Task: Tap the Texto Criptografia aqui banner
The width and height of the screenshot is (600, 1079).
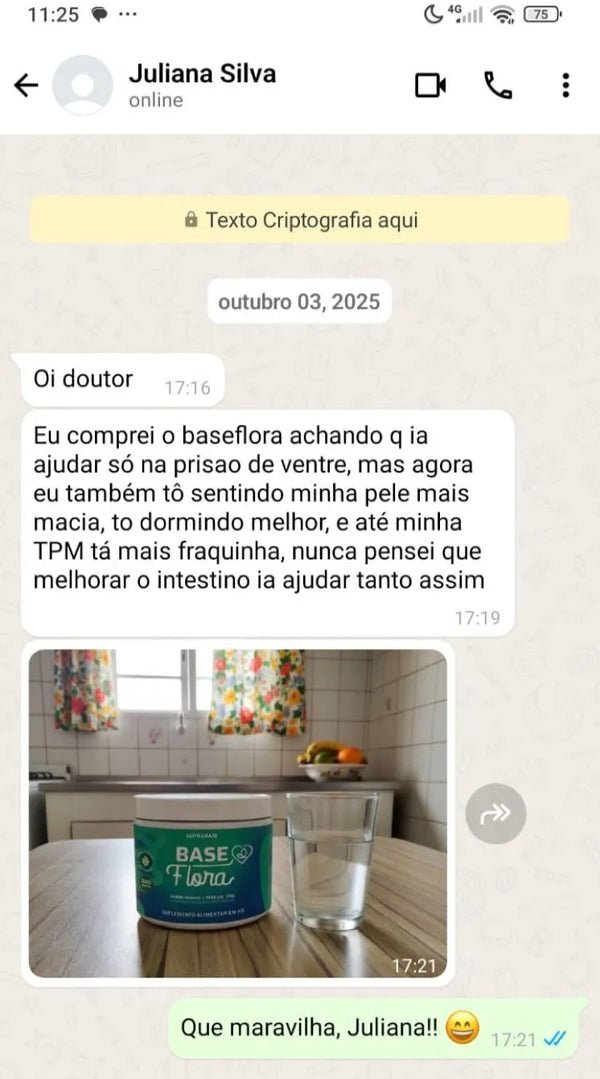Action: click(300, 220)
